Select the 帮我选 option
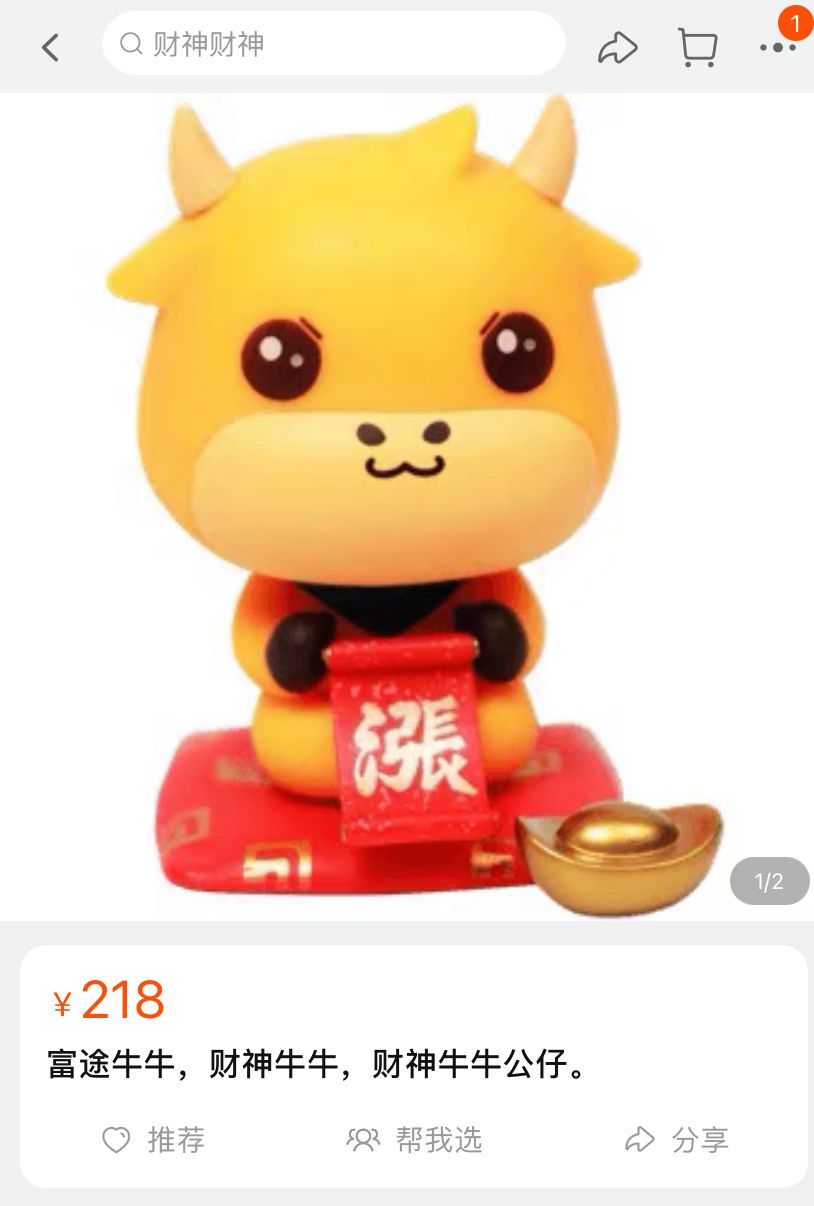Viewport: 814px width, 1206px height. (x=414, y=1140)
